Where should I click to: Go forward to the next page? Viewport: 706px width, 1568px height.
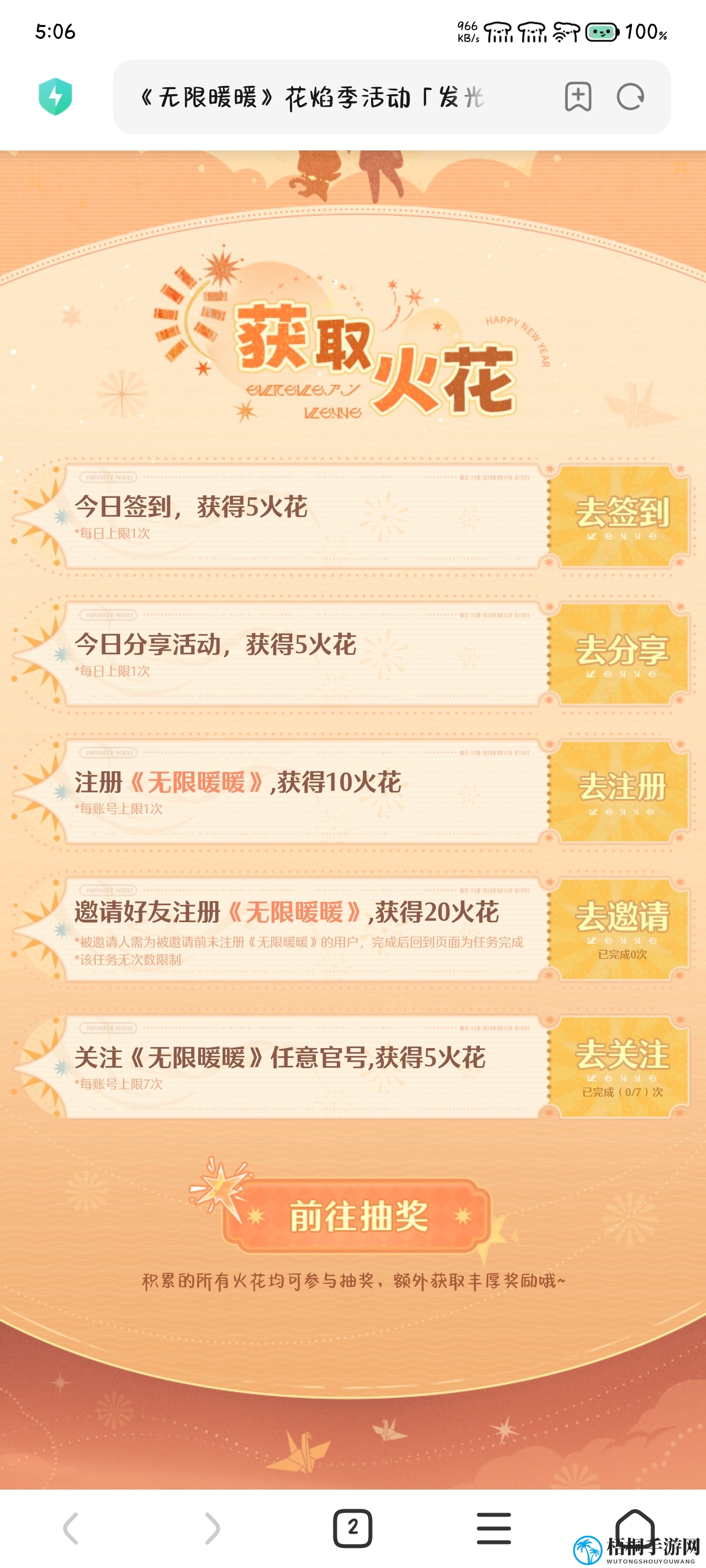coord(211,1528)
